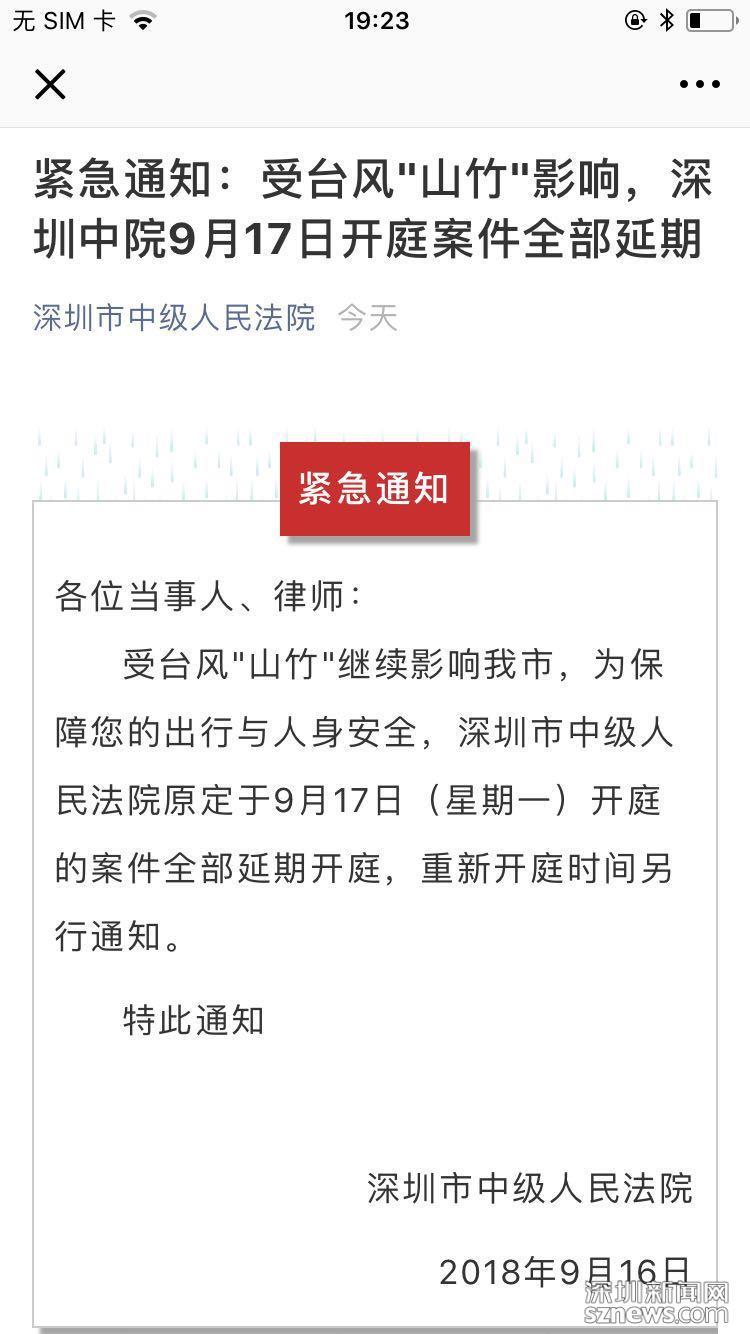The width and height of the screenshot is (750, 1334).
Task: Close the article page
Action: pos(50,85)
